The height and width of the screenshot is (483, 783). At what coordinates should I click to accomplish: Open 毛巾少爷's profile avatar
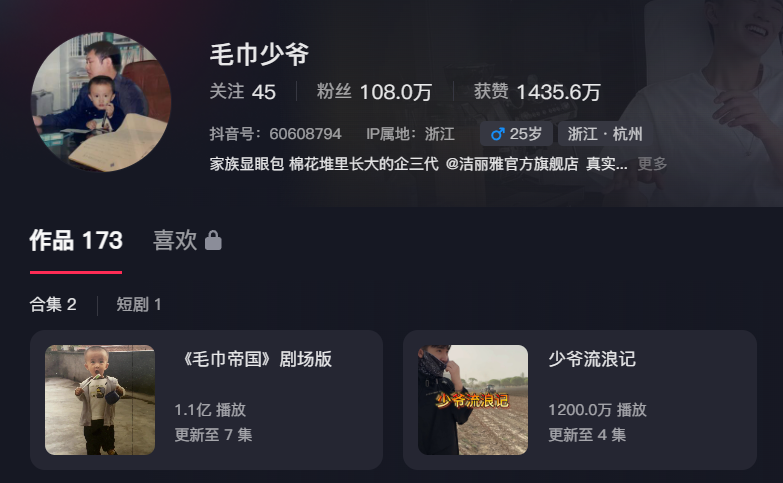[101, 102]
